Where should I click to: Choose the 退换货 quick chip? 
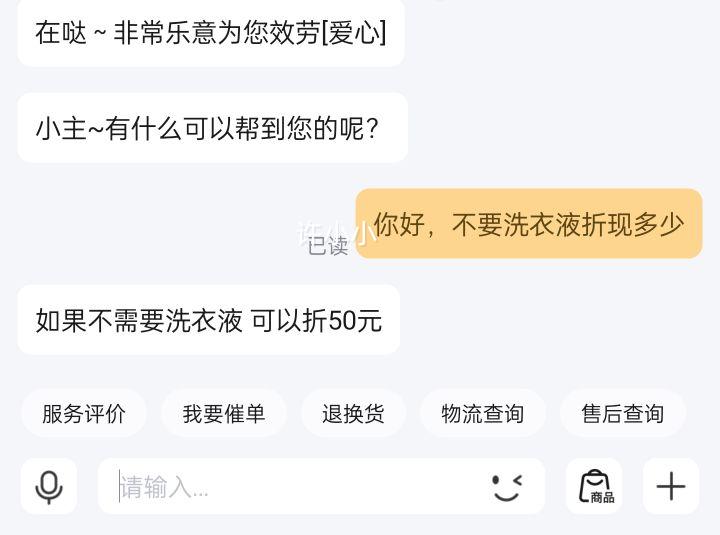click(353, 414)
